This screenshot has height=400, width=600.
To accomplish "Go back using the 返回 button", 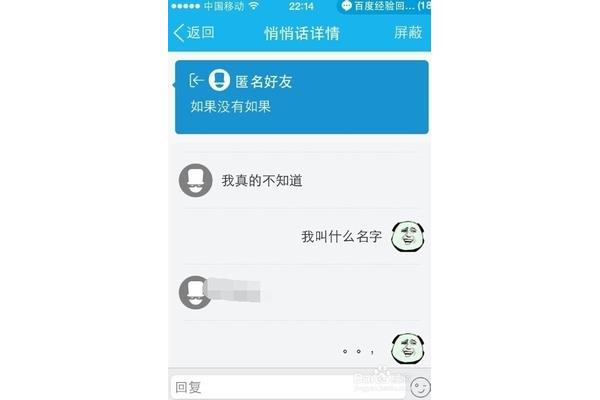I will (195, 33).
